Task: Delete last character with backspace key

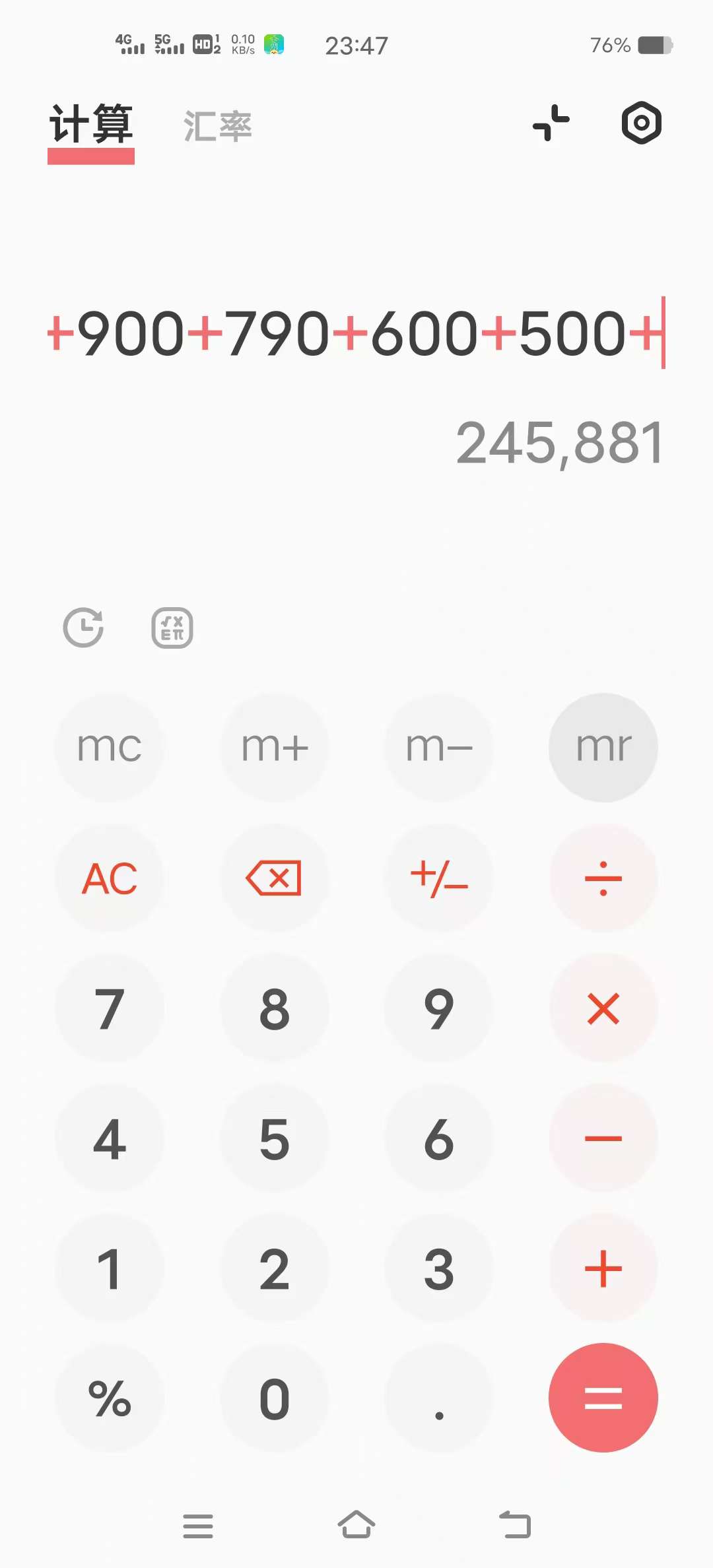Action: click(x=275, y=878)
